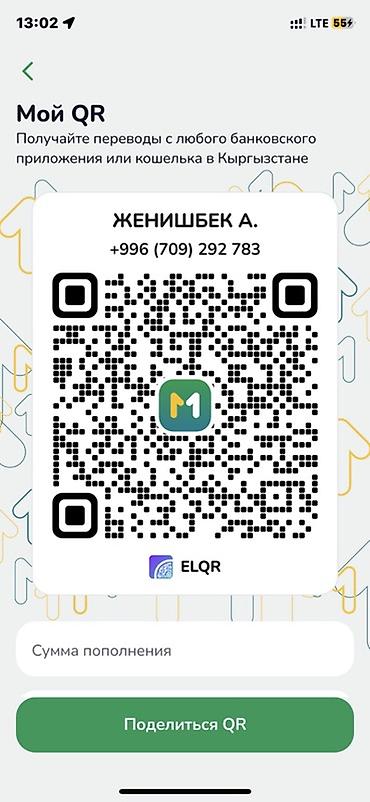The height and width of the screenshot is (802, 370).
Task: Tap the Сумма пополнения amount field
Action: 185,651
